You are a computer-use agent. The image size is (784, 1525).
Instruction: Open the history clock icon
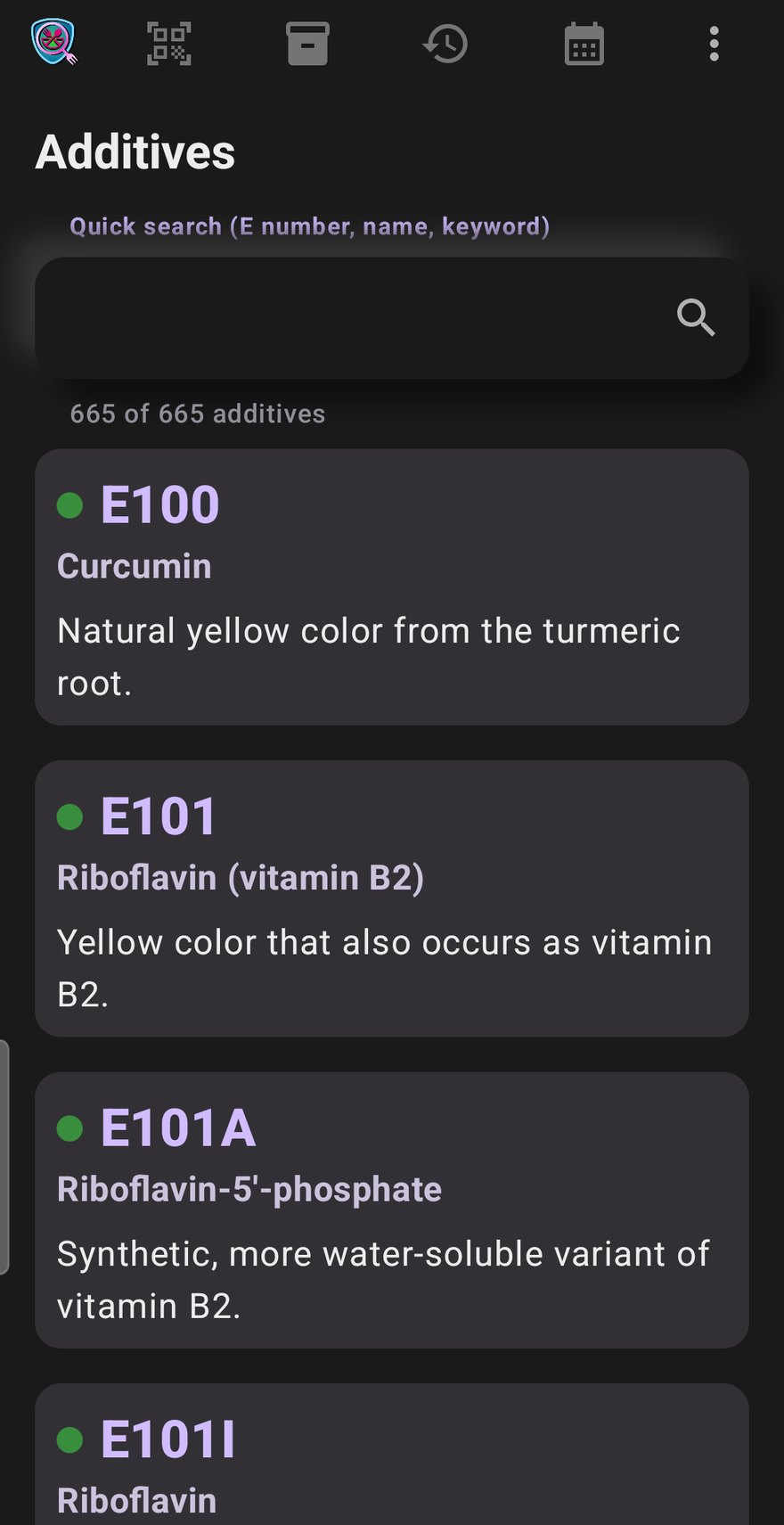click(x=445, y=44)
